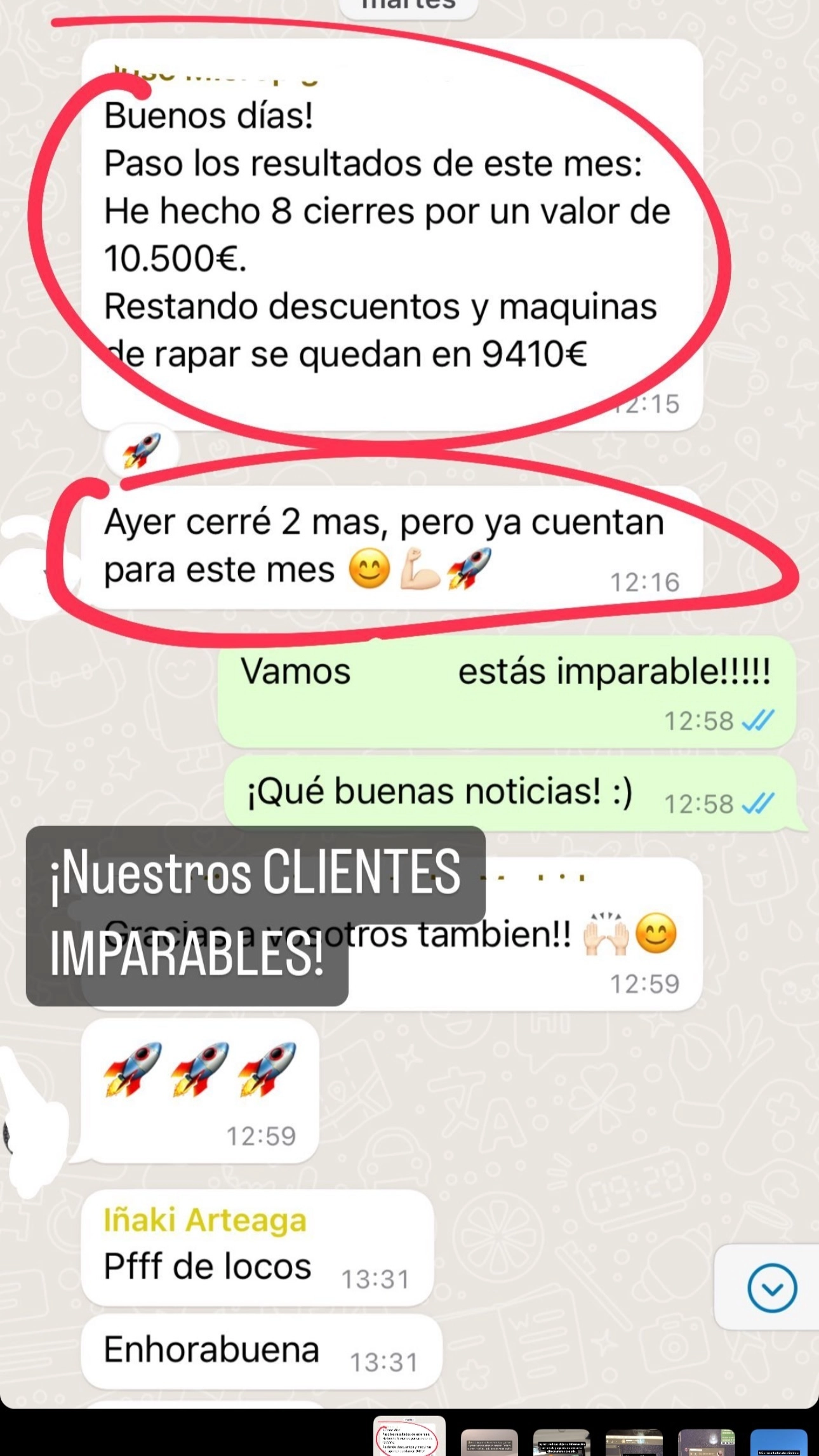Open the dark chat screenshot thumbnail

click(x=634, y=1441)
